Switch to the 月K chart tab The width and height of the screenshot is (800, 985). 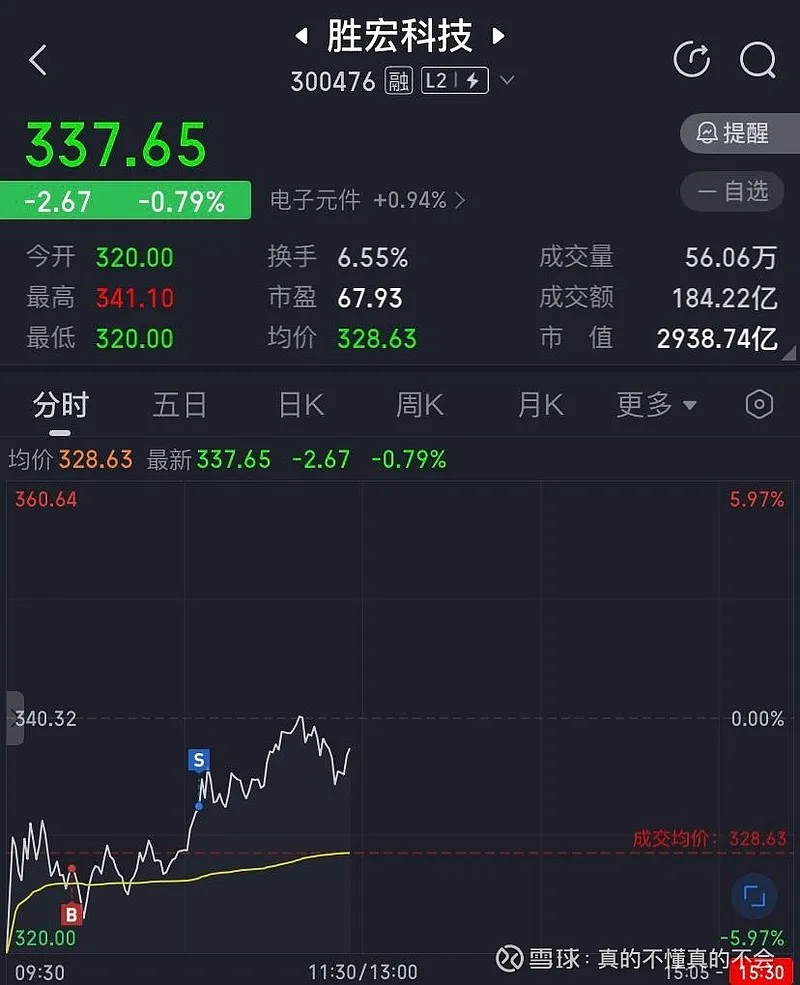tap(540, 405)
